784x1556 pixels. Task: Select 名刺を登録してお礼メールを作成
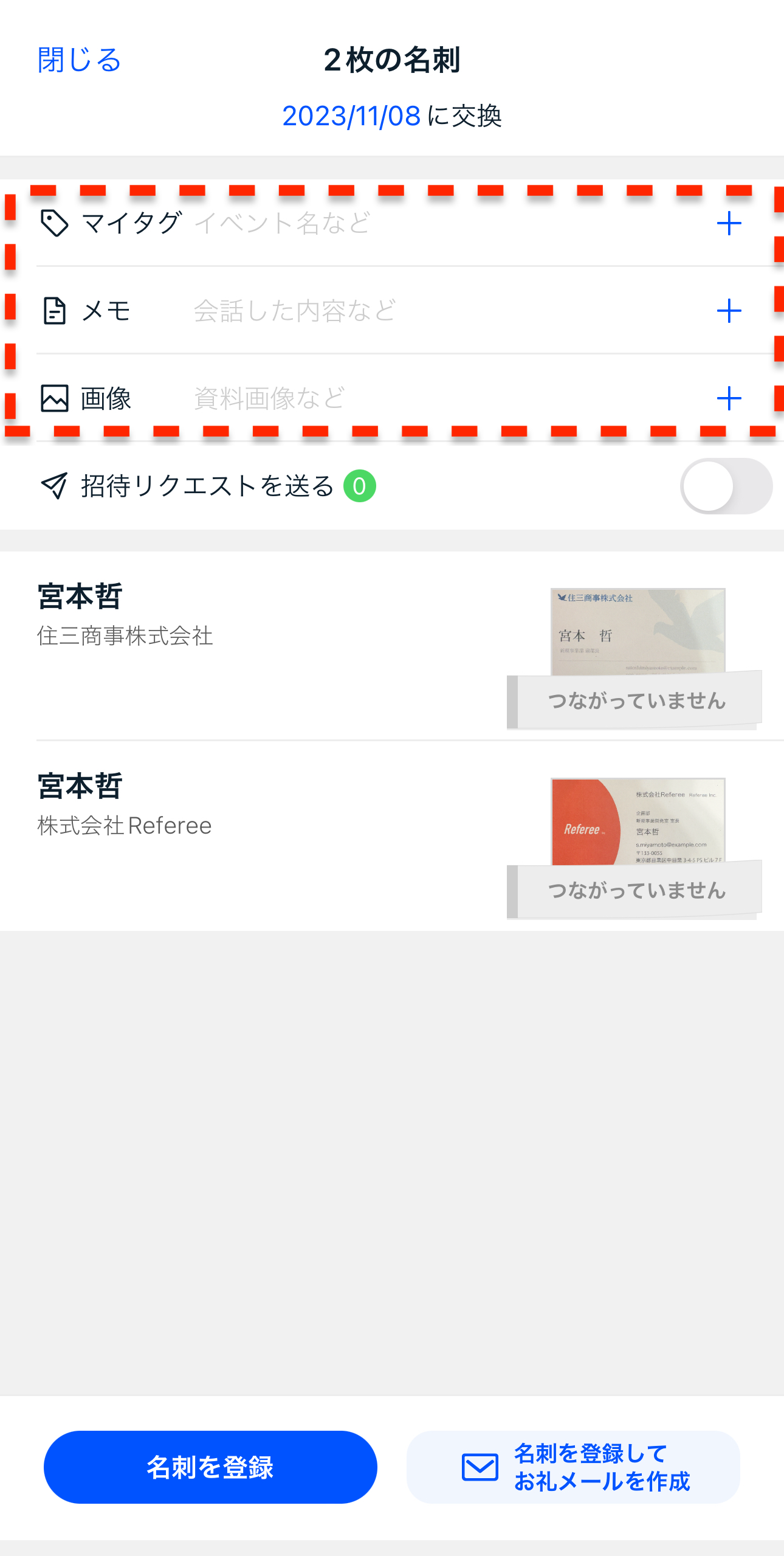(x=573, y=1467)
